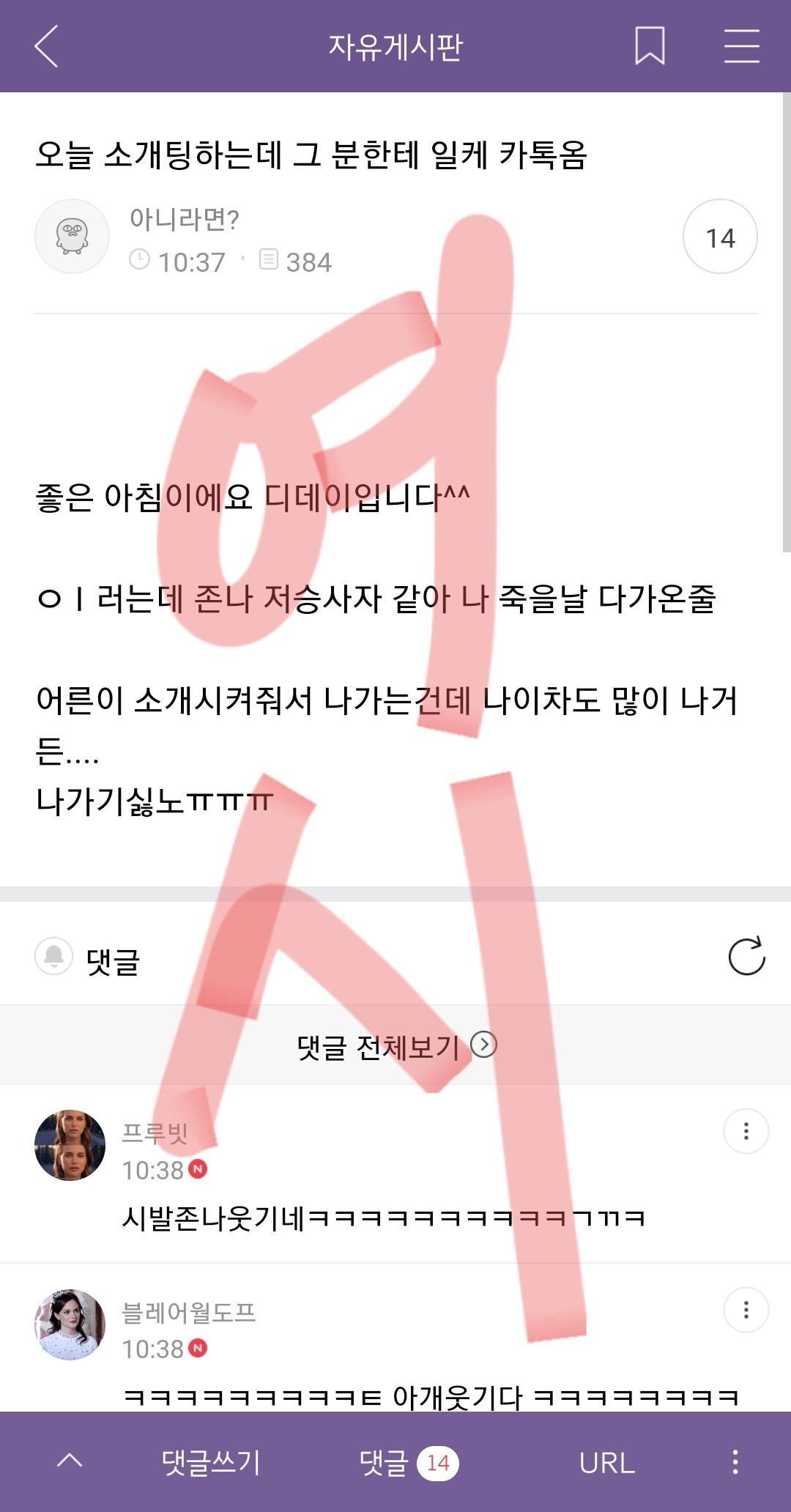
Task: Copy the post URL
Action: coord(606,1462)
